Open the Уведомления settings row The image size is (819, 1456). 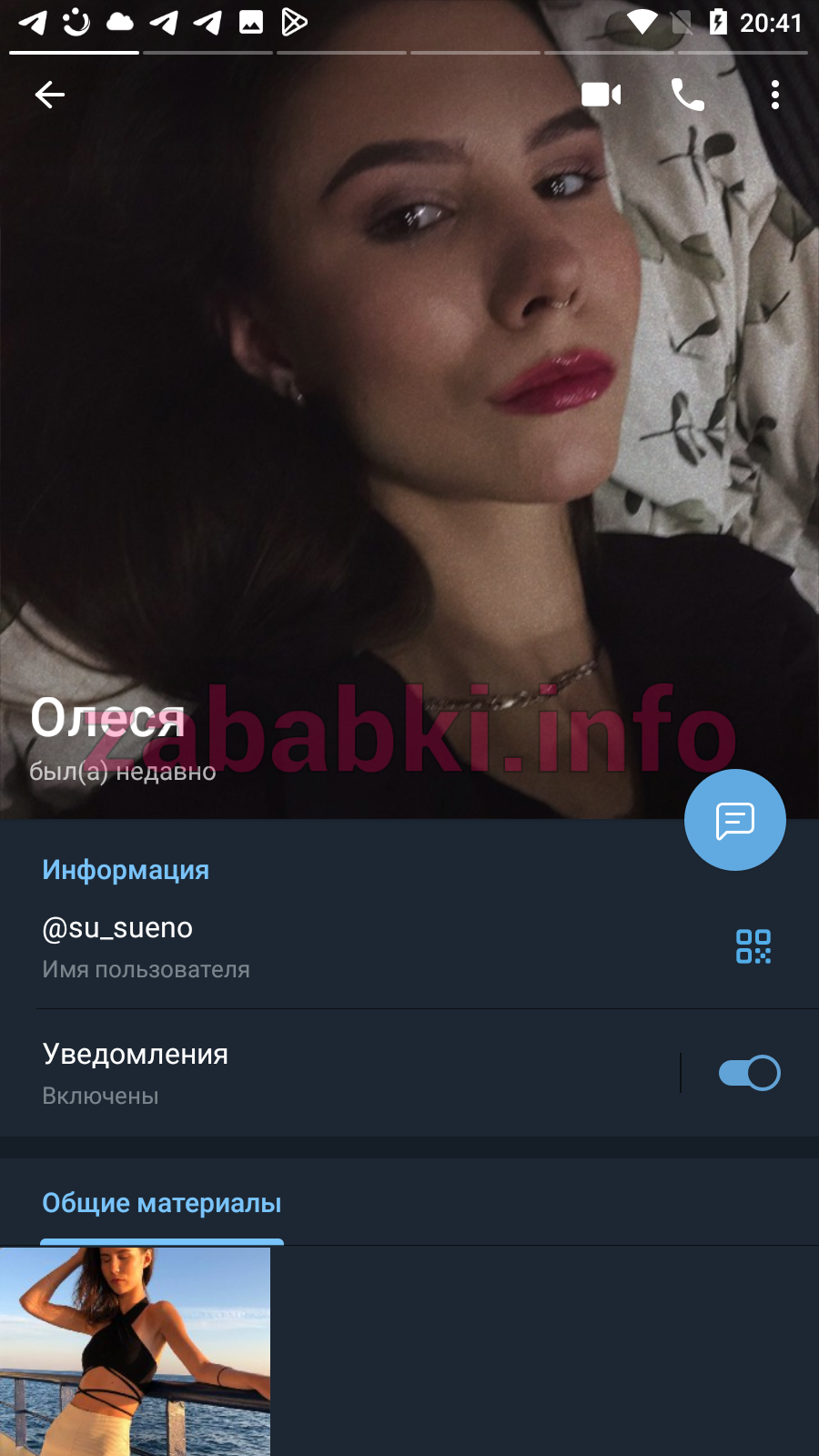click(x=340, y=1073)
